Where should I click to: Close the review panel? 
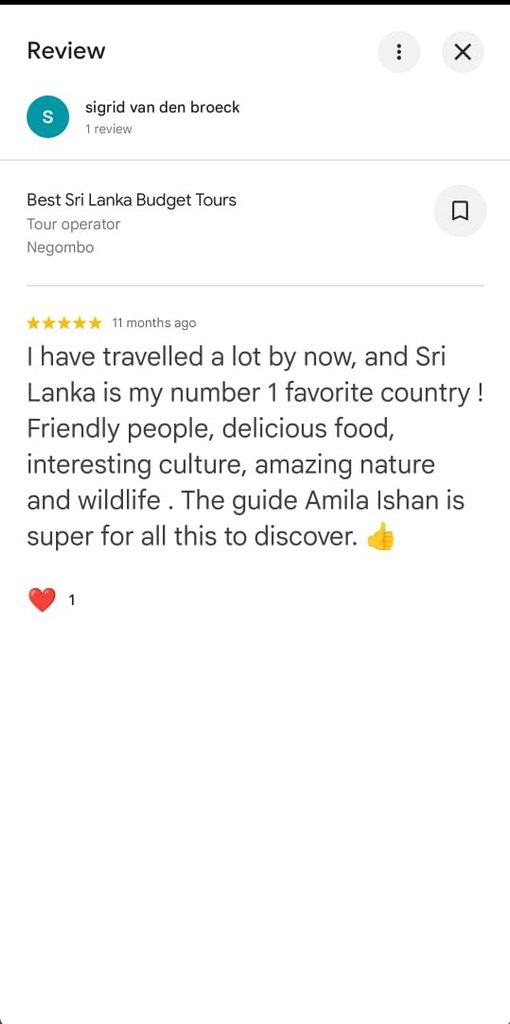[x=462, y=52]
